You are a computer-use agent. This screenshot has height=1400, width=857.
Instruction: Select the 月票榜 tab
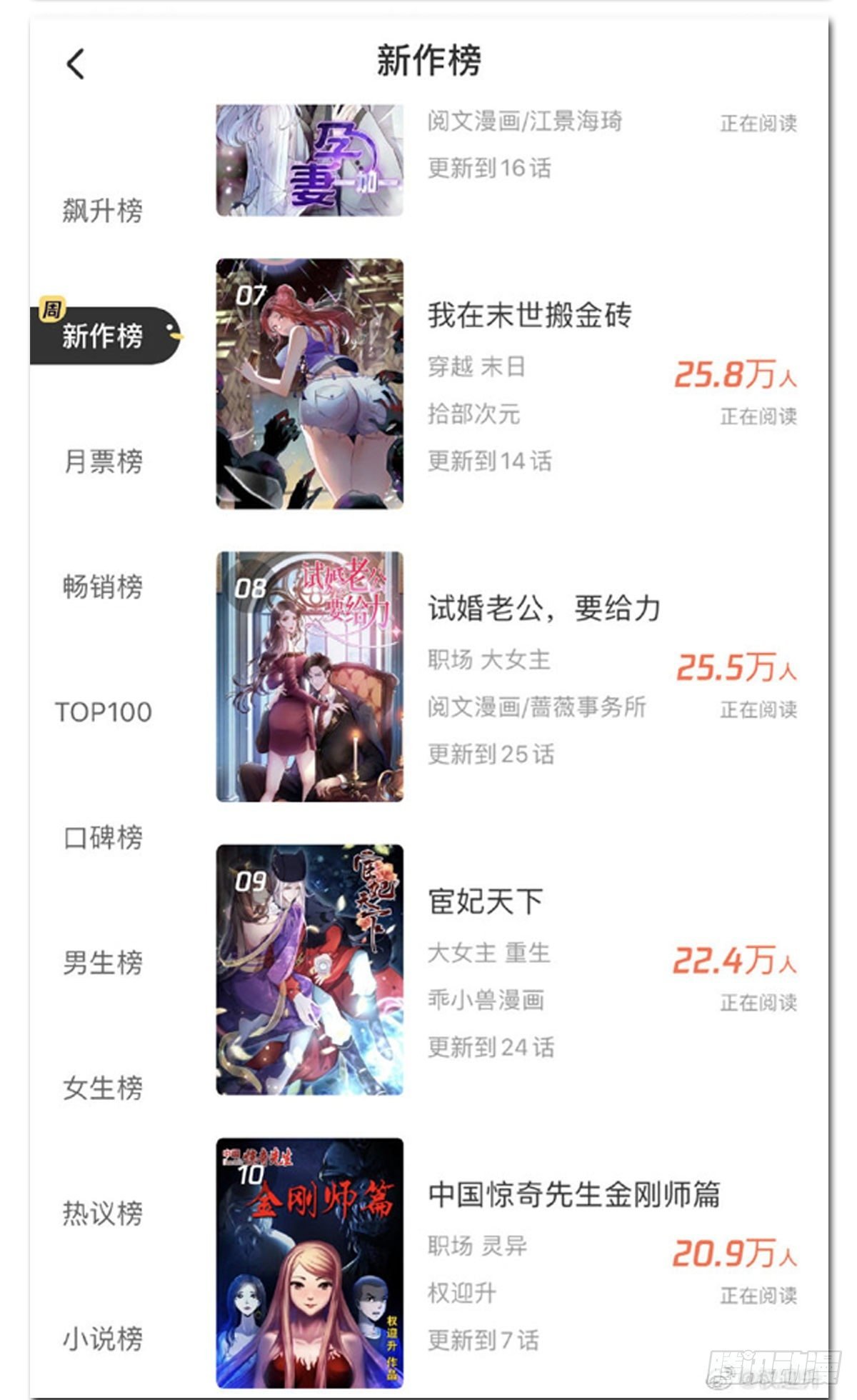tap(103, 461)
